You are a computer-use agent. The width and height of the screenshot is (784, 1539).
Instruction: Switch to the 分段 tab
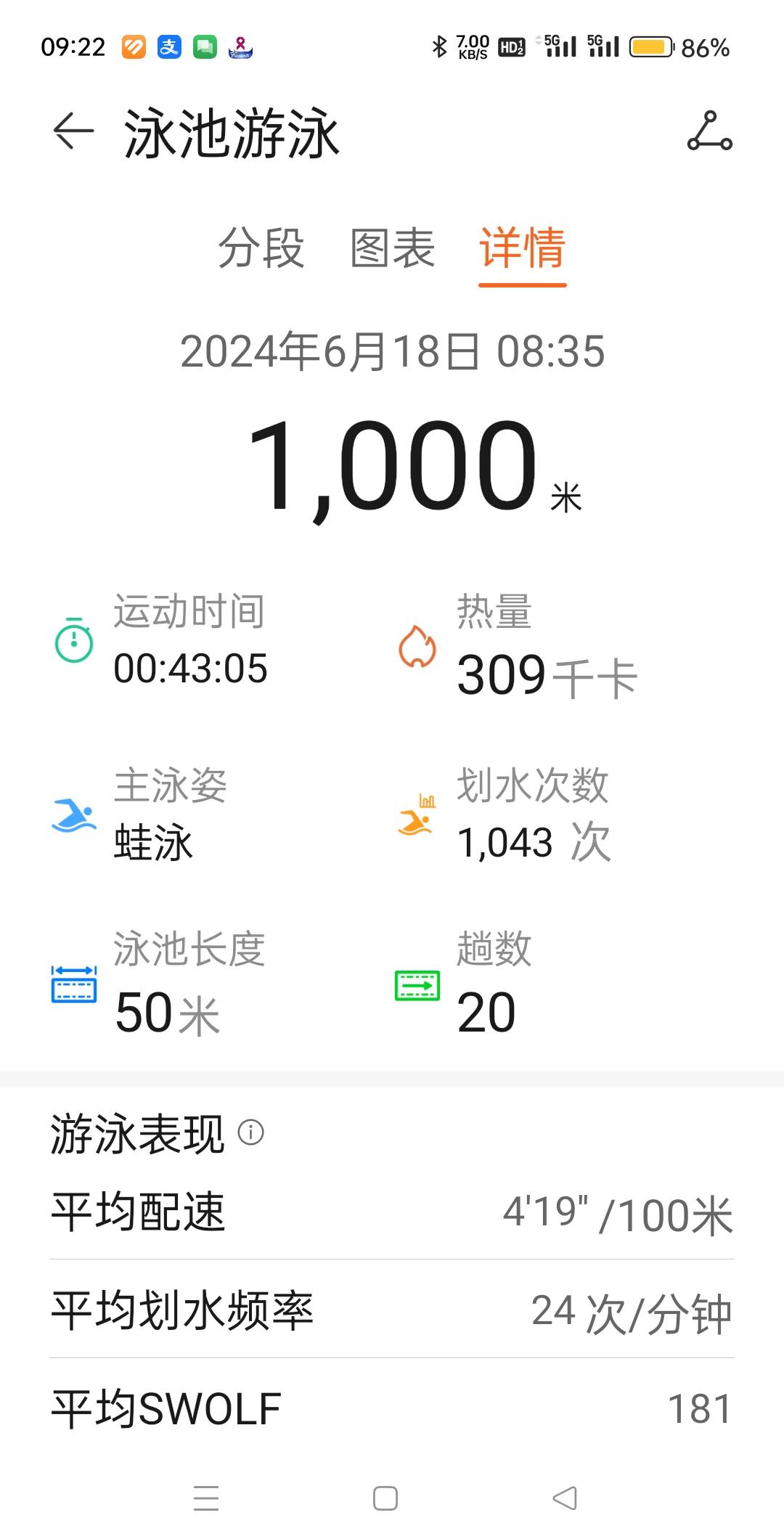[x=260, y=250]
